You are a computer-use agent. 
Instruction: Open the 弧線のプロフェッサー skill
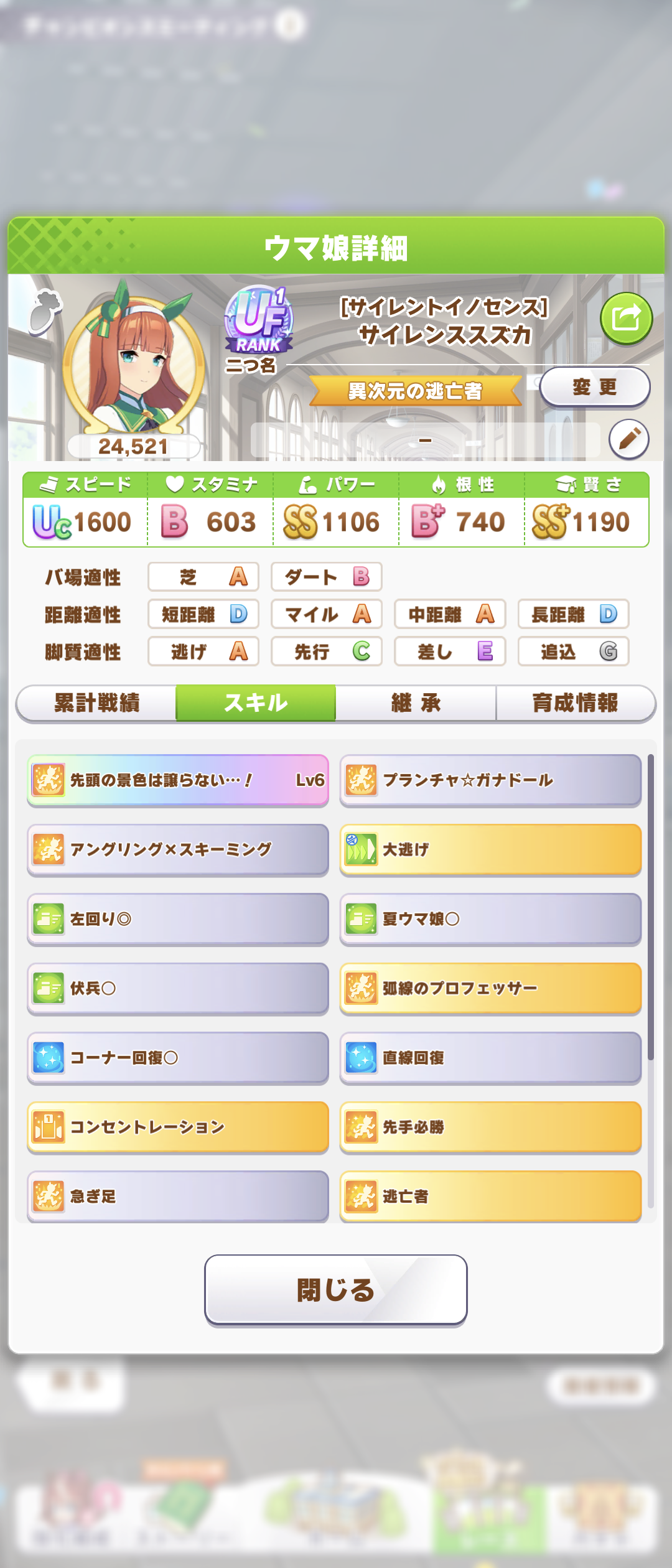490,988
